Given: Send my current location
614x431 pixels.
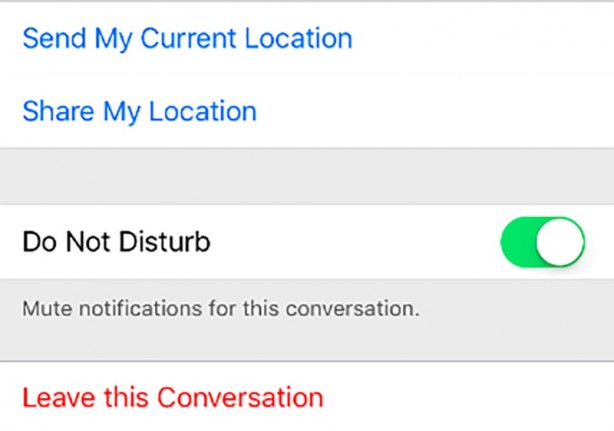Looking at the screenshot, I should [x=187, y=39].
